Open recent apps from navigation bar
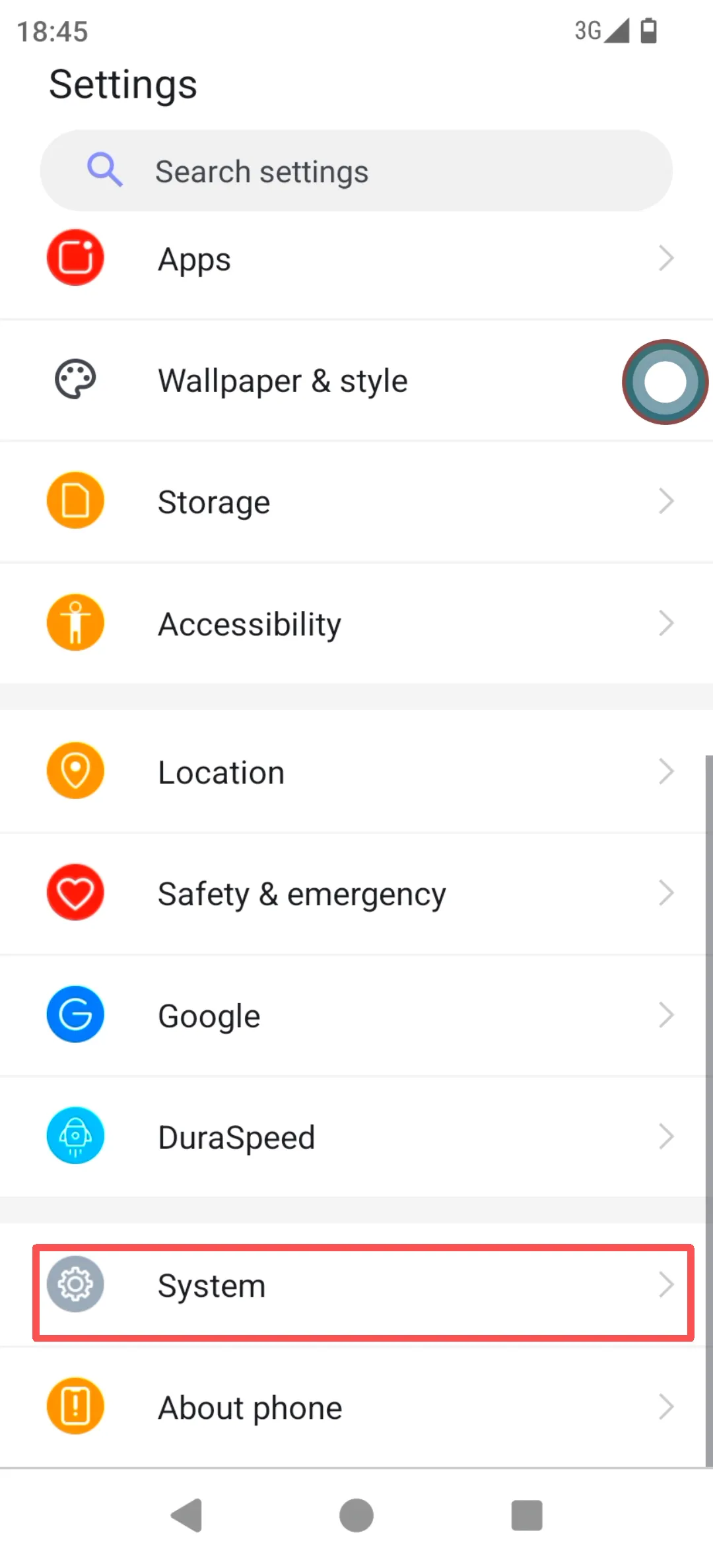 tap(526, 1515)
